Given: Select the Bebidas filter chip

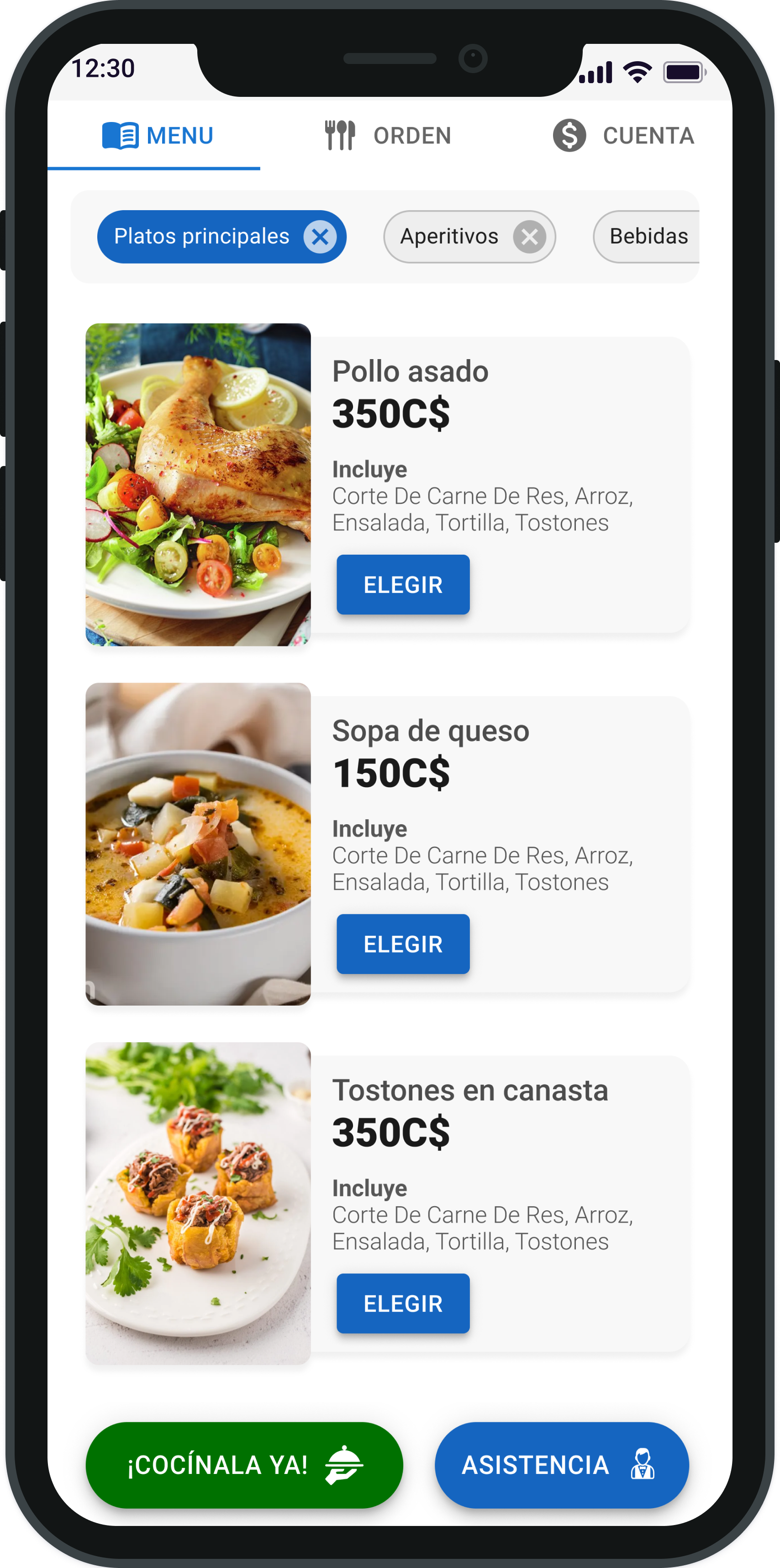Looking at the screenshot, I should (x=647, y=236).
